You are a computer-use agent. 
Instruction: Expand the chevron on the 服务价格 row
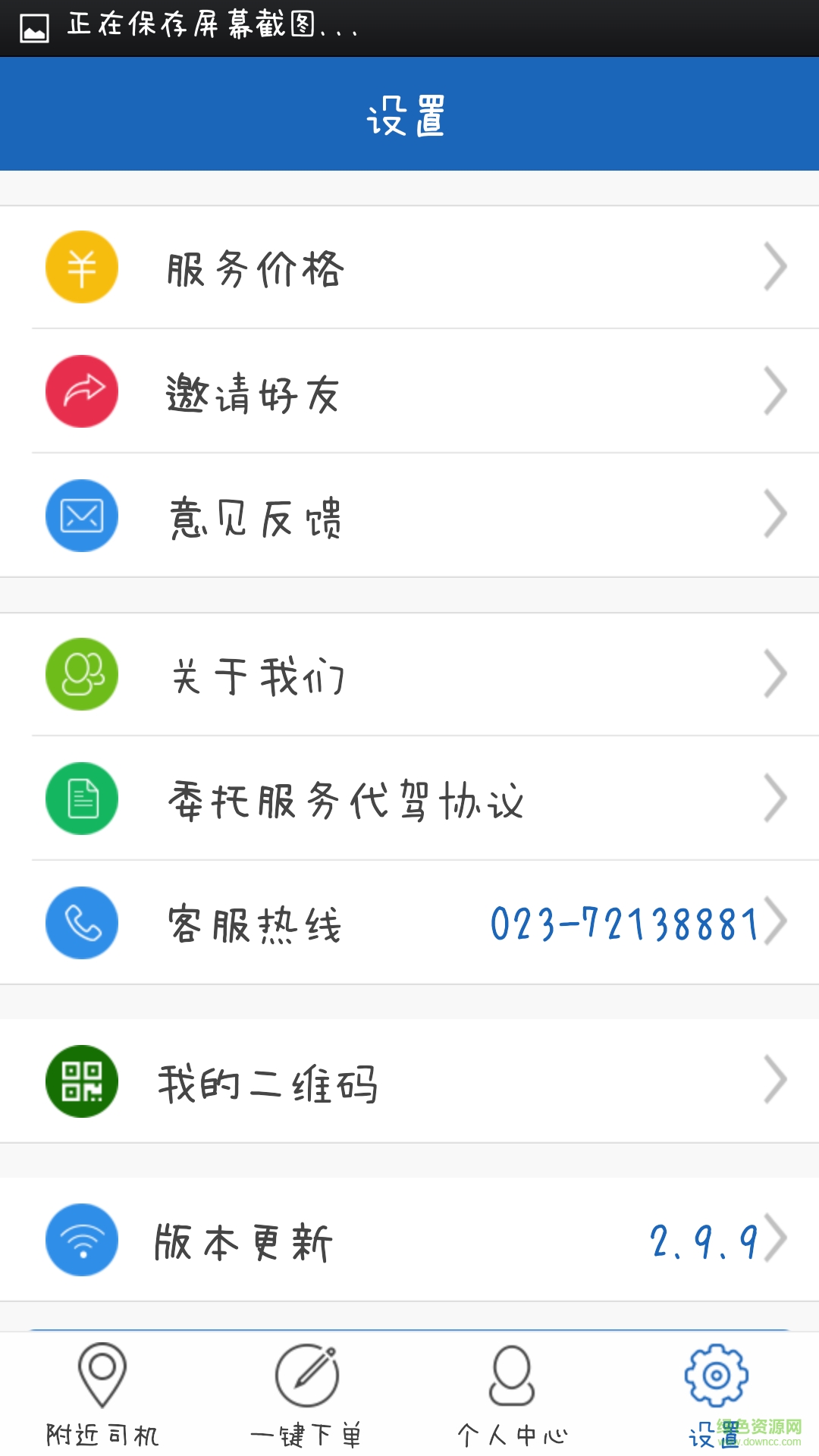pyautogui.click(x=776, y=267)
